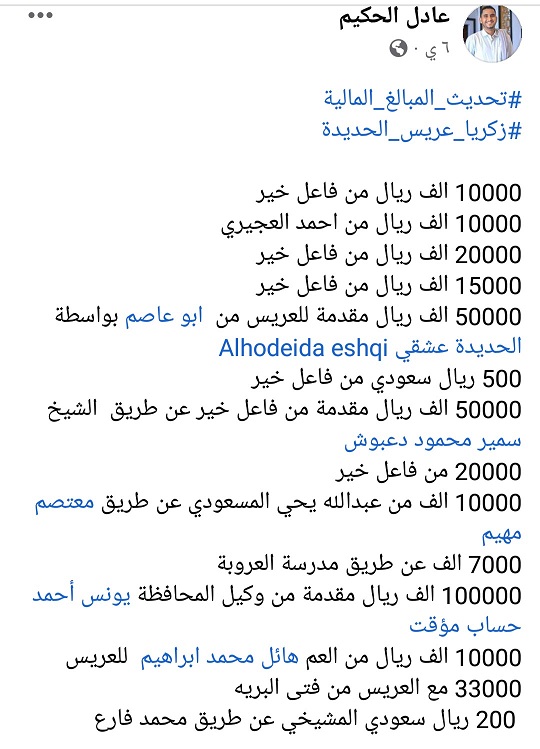Open the tagged profile سمير محمود دعبوش
540x749 pixels.
(432, 440)
